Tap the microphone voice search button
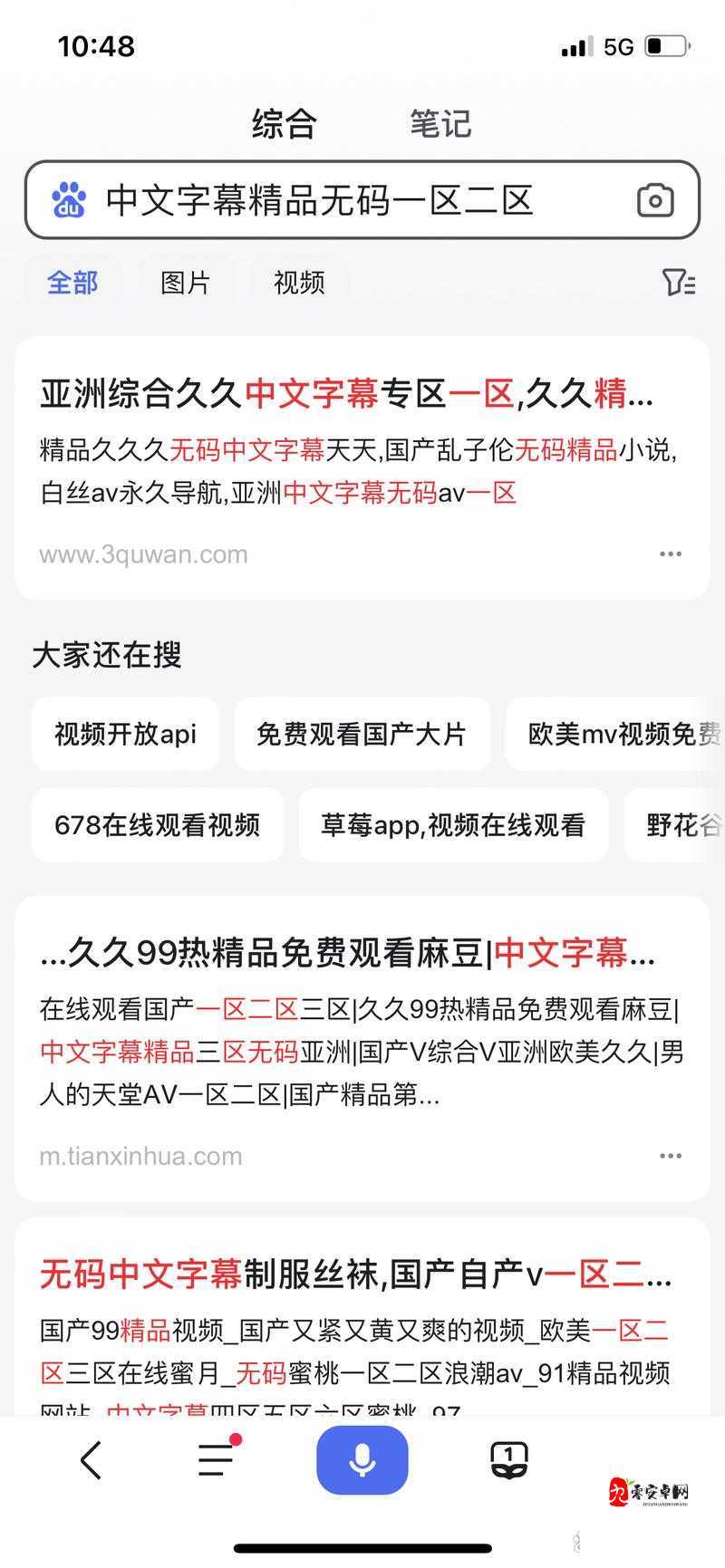The height and width of the screenshot is (1568, 725). click(362, 1458)
